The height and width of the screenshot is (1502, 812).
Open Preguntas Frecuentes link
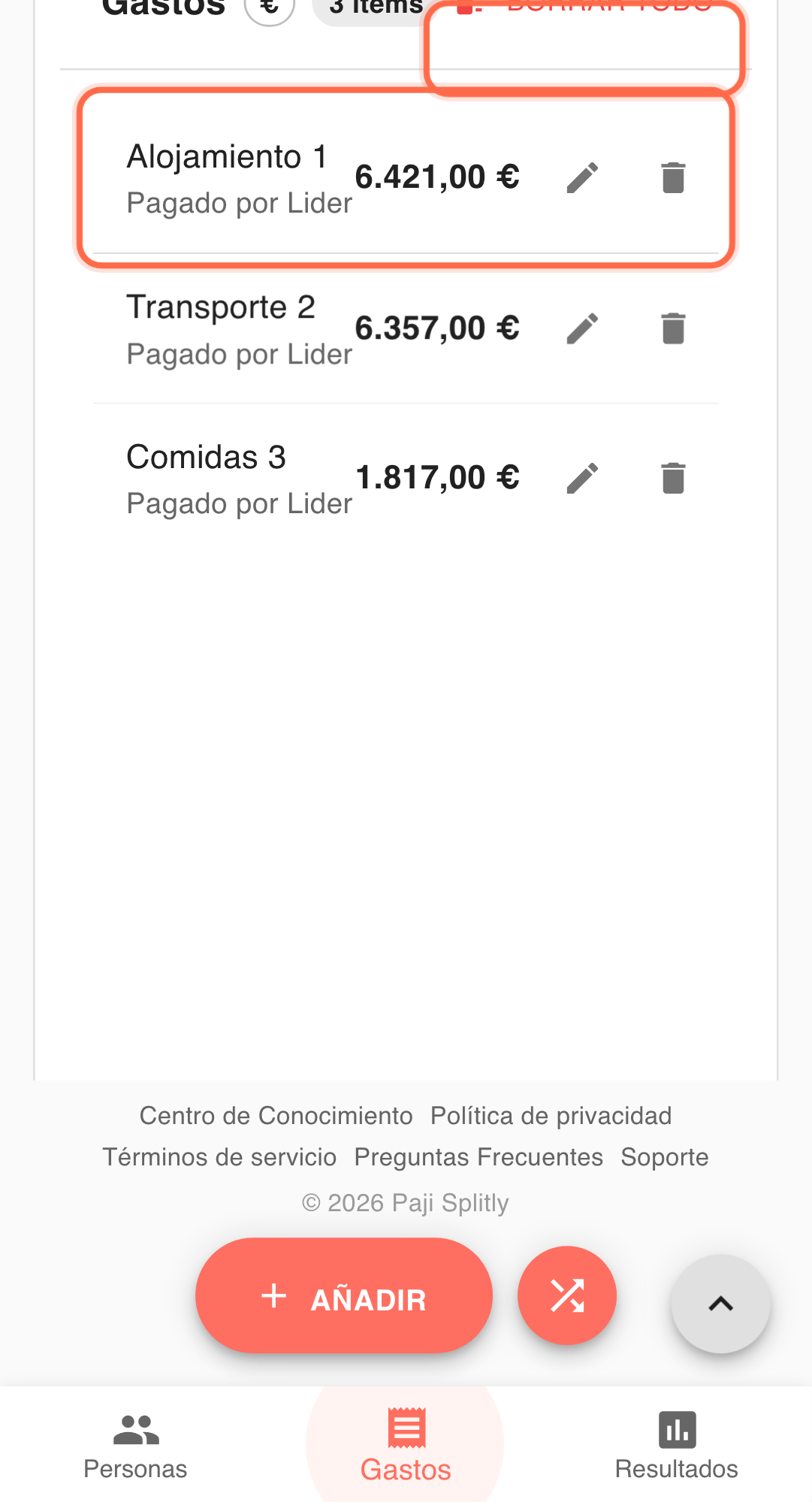[478, 1157]
